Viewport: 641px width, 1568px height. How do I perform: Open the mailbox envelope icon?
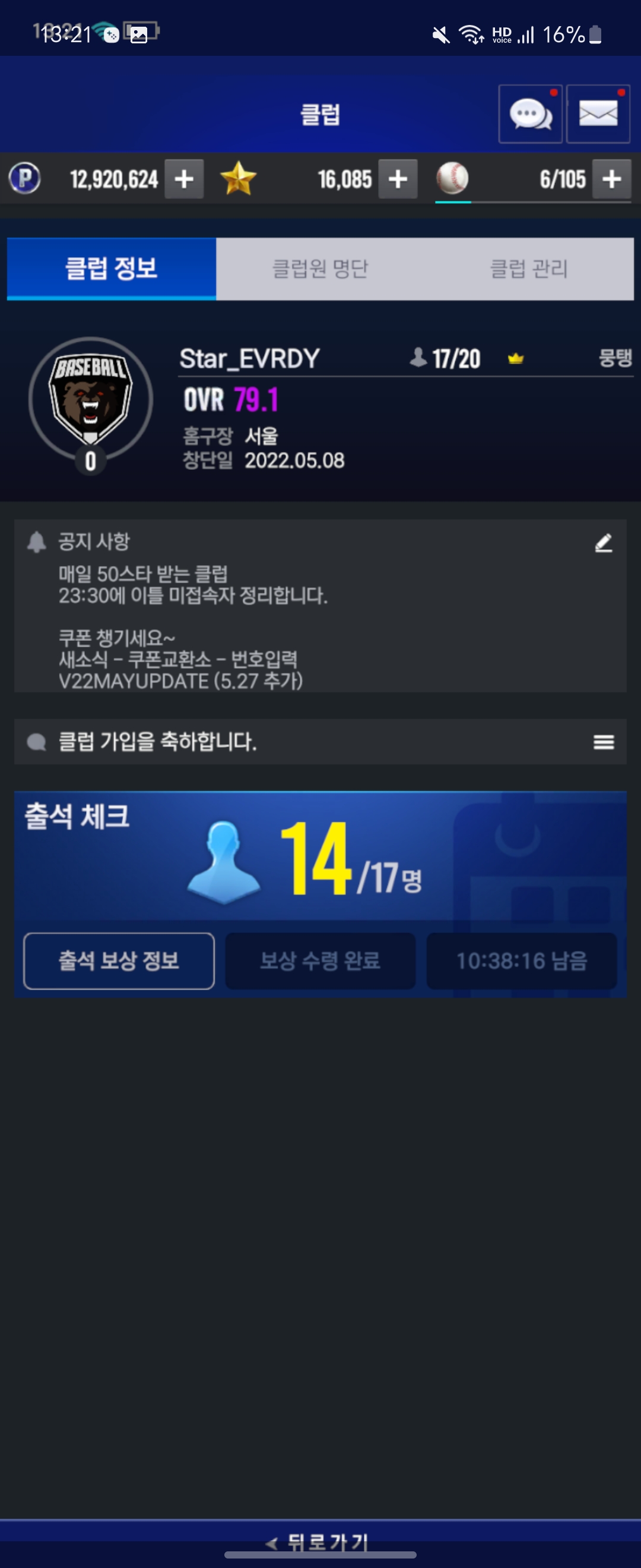(x=598, y=114)
